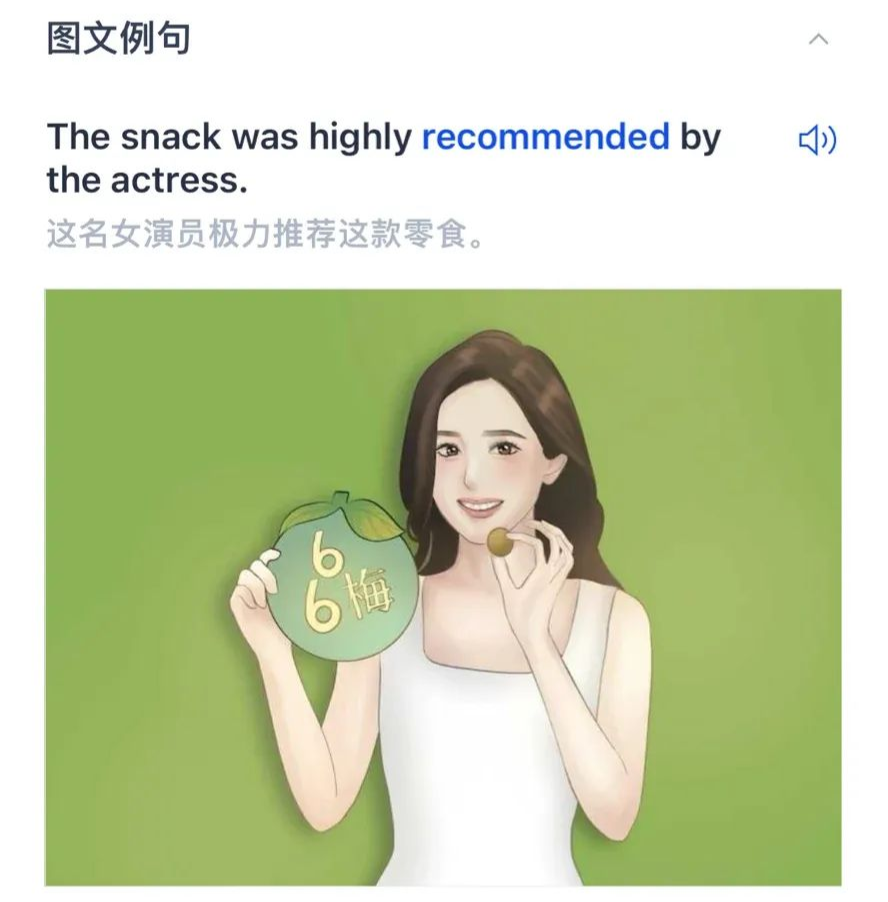Open the example sentence illustration
Image resolution: width=888 pixels, height=902 pixels.
coord(443,588)
